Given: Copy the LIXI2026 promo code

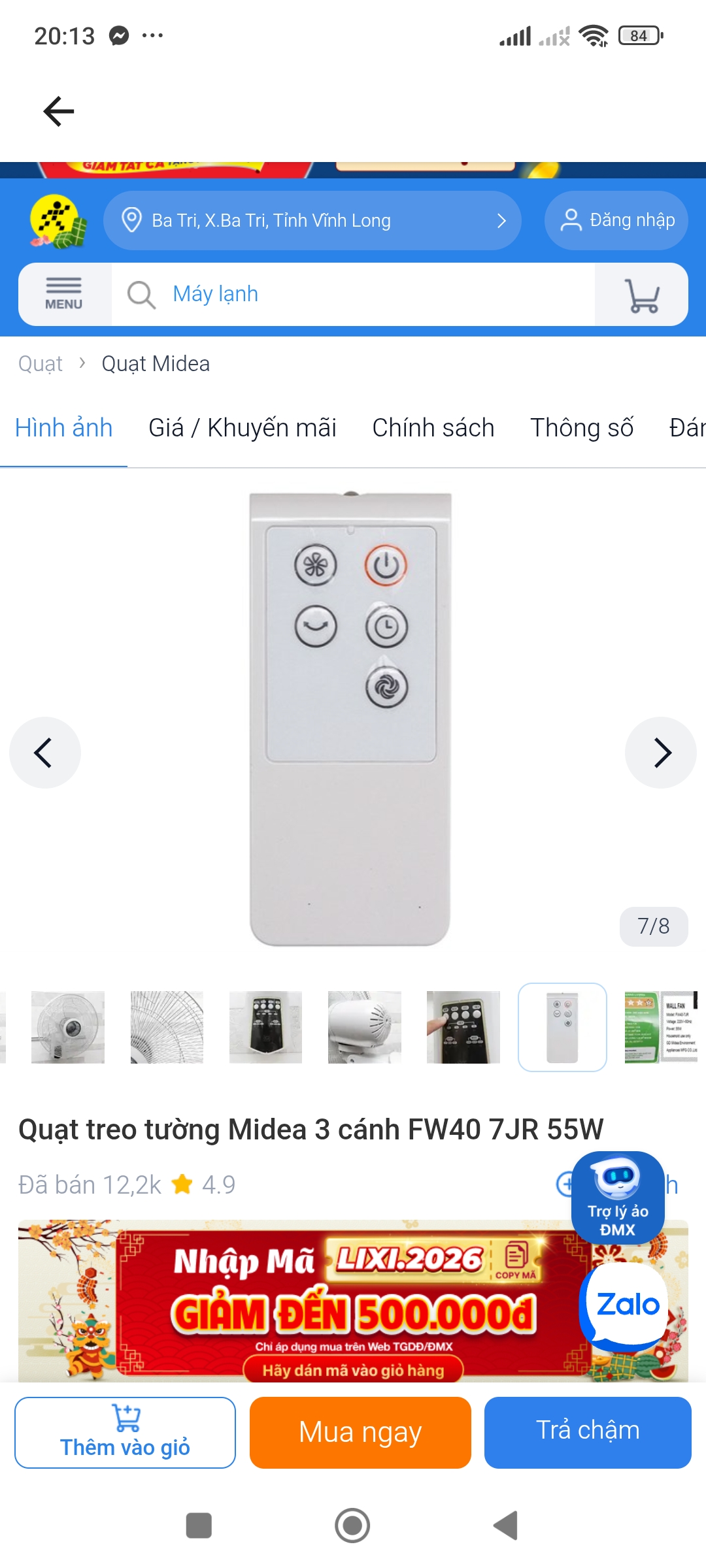Looking at the screenshot, I should pos(516,1262).
